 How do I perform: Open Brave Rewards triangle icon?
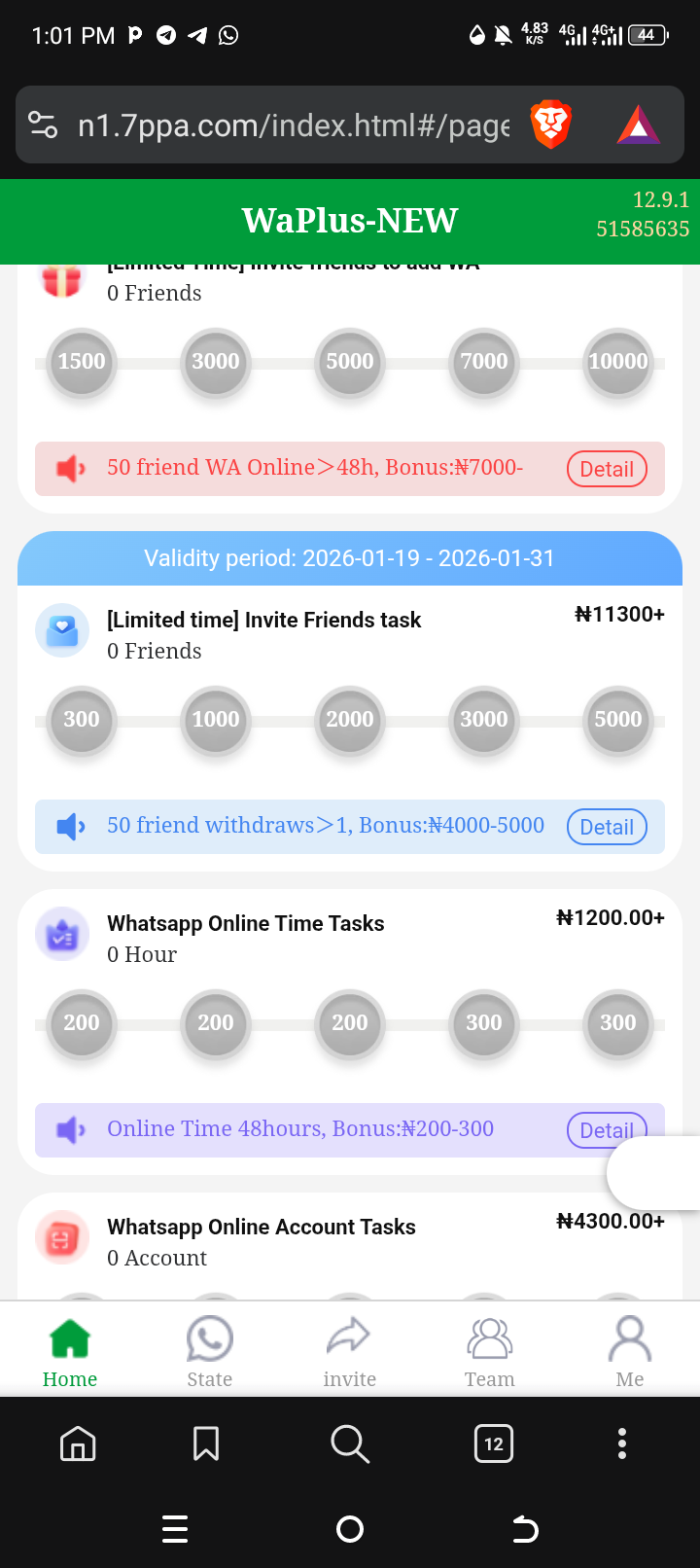[638, 125]
